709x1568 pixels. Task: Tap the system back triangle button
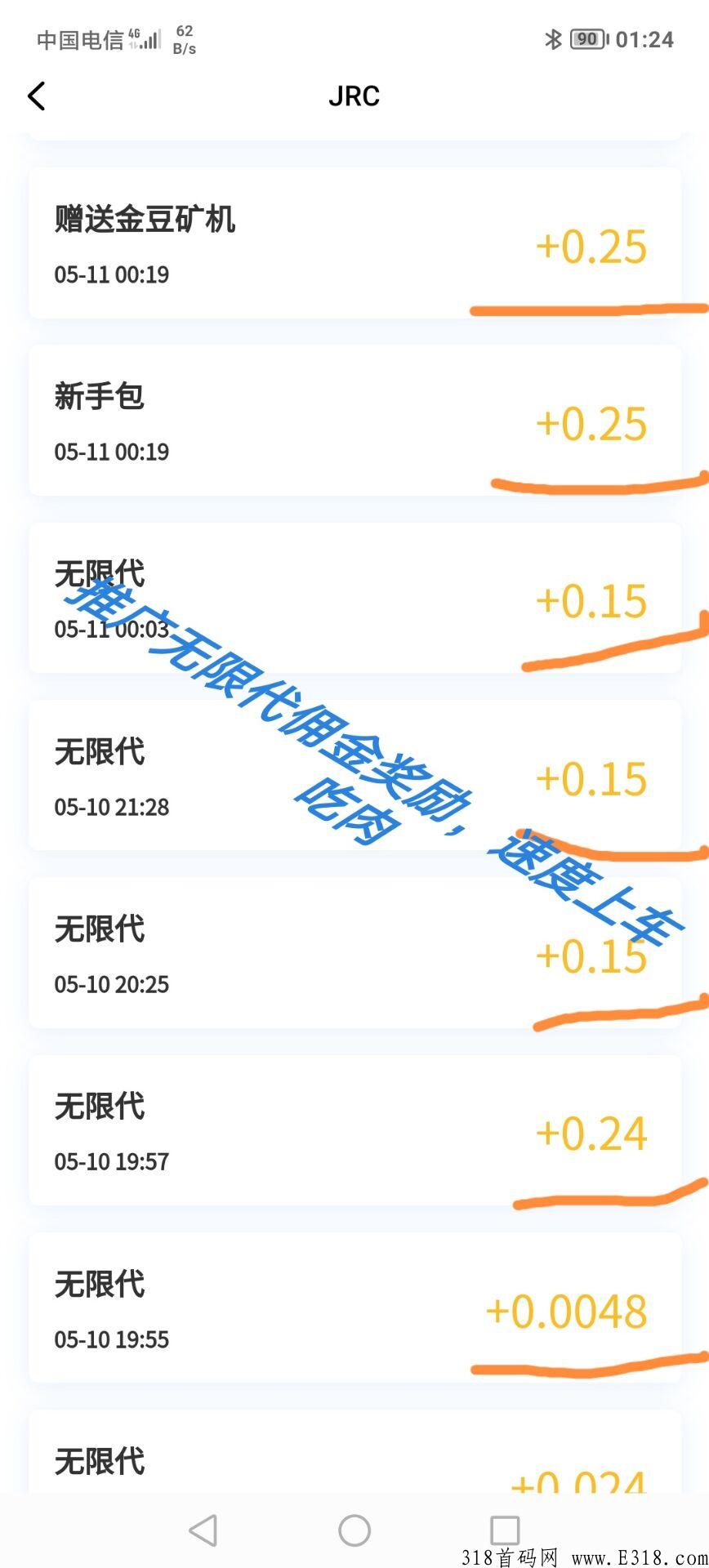203,1530
